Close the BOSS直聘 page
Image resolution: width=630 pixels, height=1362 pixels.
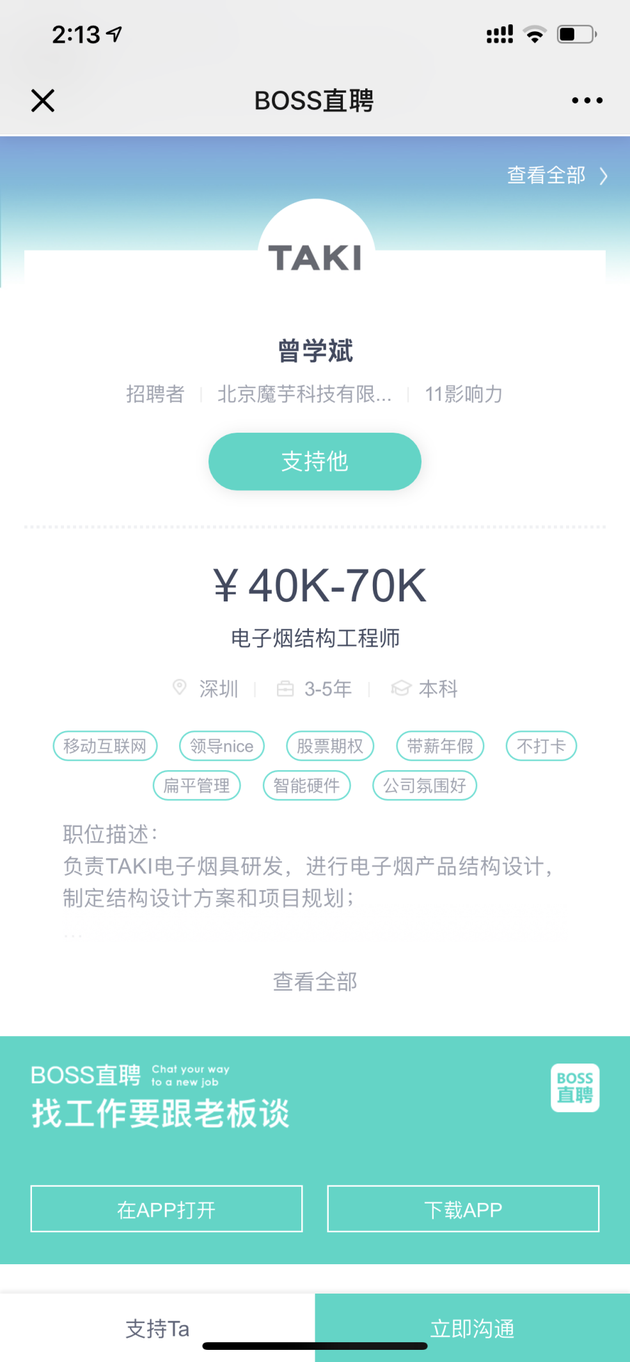(x=43, y=100)
